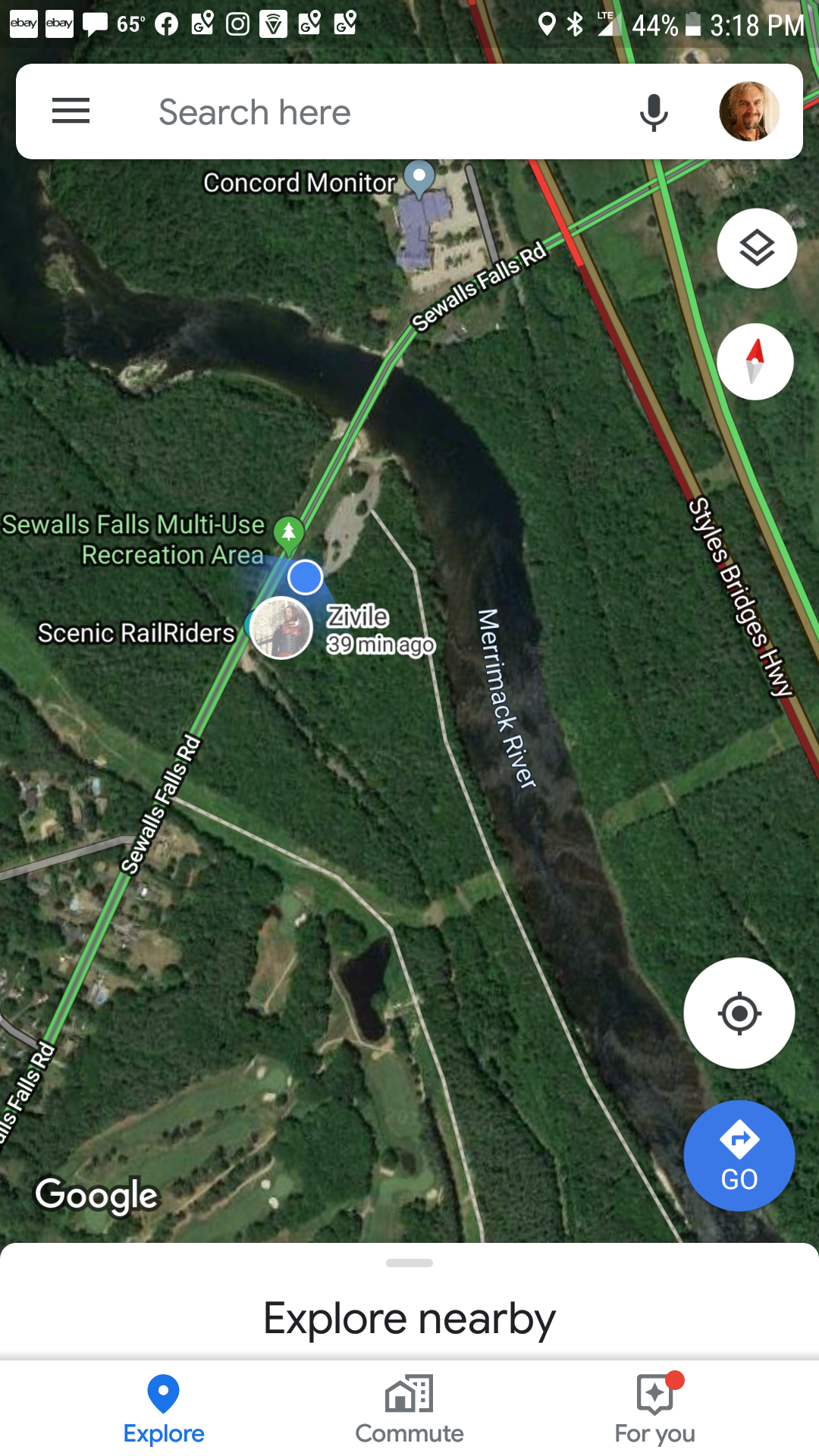The image size is (819, 1456).
Task: Open the account profile picture
Action: coord(749,111)
